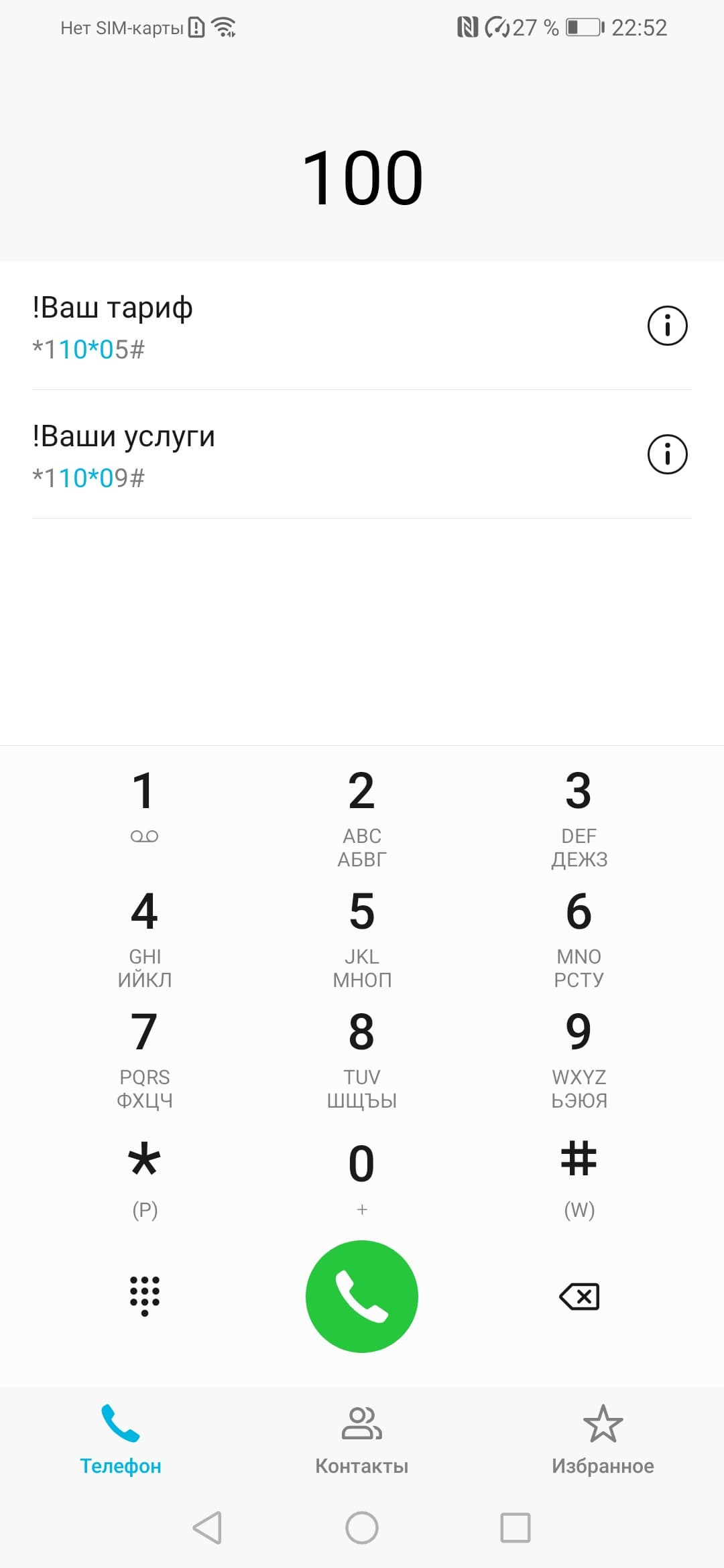Hide the dialpad using the keypad icon
724x1568 pixels.
pos(145,1296)
